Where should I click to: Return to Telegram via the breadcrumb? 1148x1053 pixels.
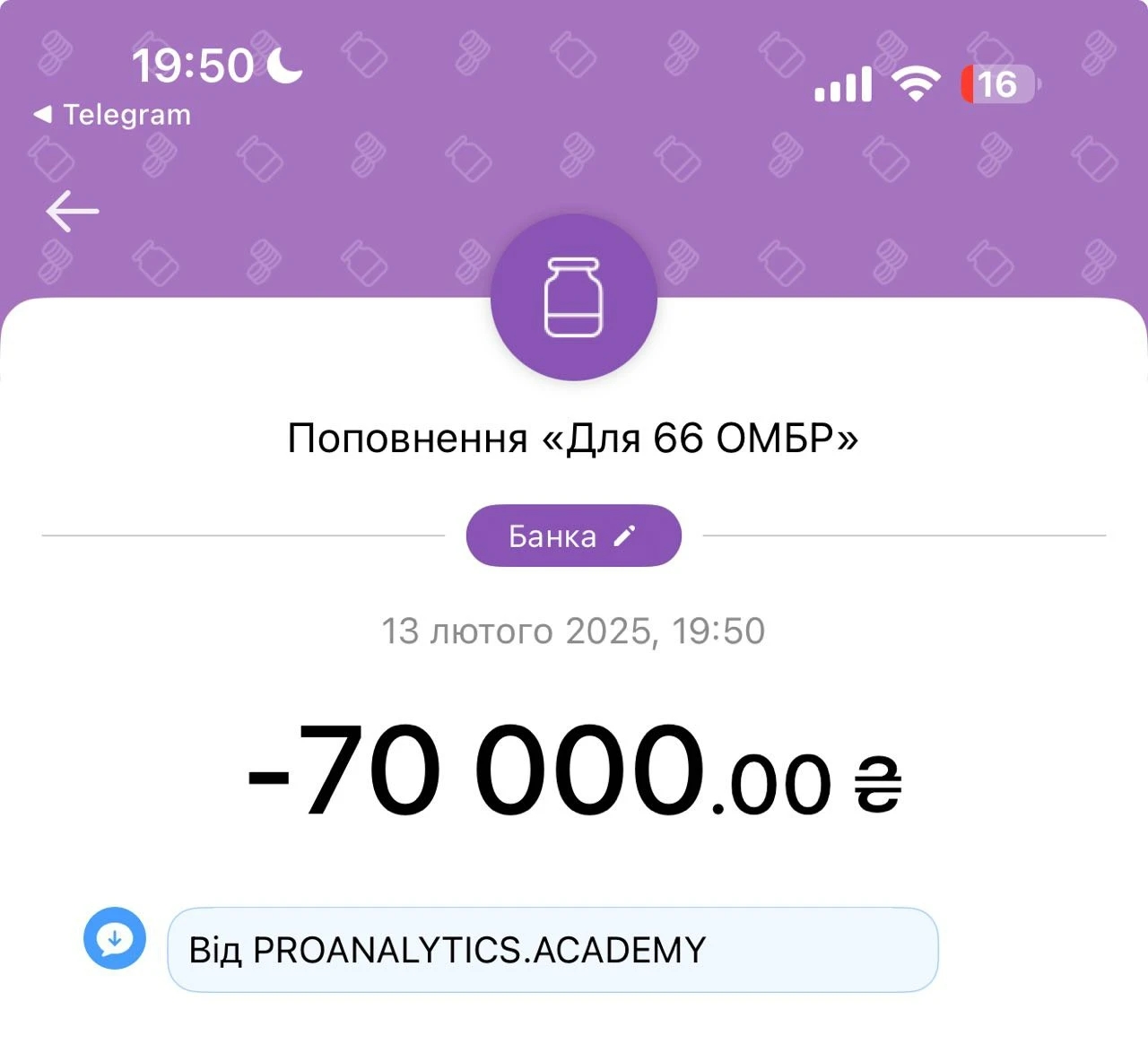click(112, 115)
